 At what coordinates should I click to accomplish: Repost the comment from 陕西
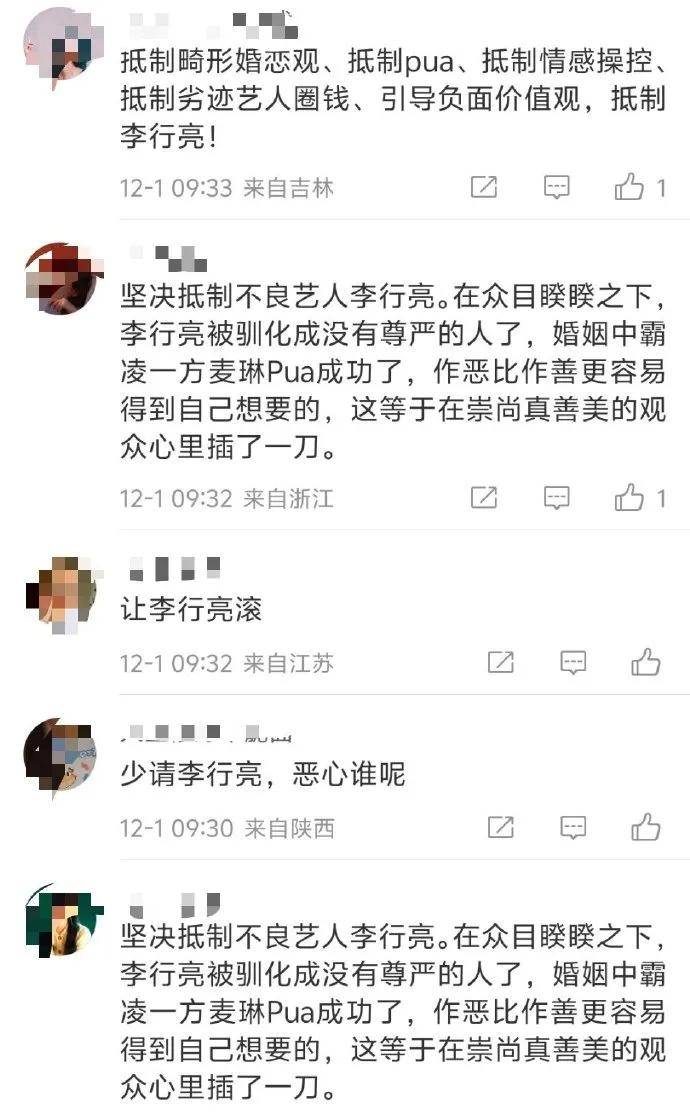500,827
